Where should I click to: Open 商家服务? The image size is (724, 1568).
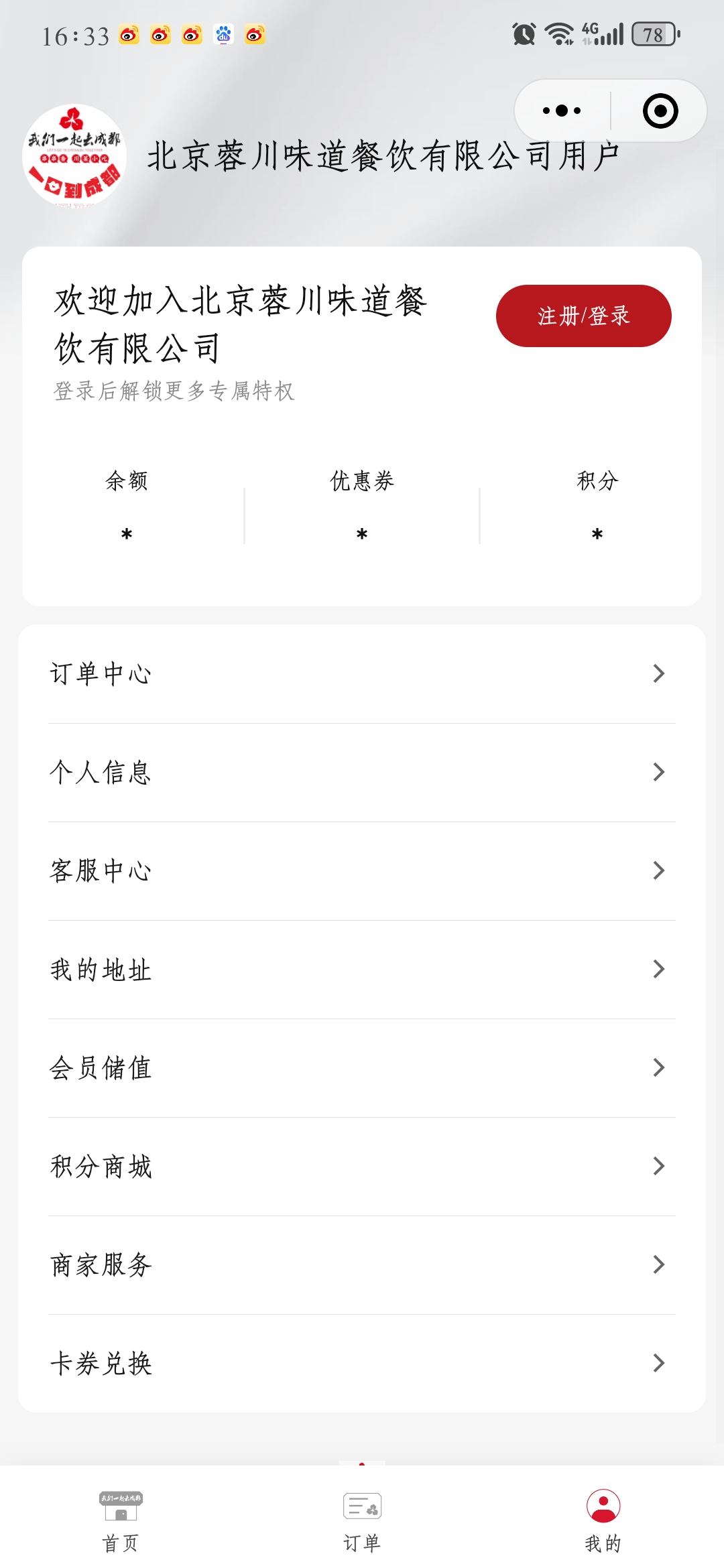coord(362,1264)
